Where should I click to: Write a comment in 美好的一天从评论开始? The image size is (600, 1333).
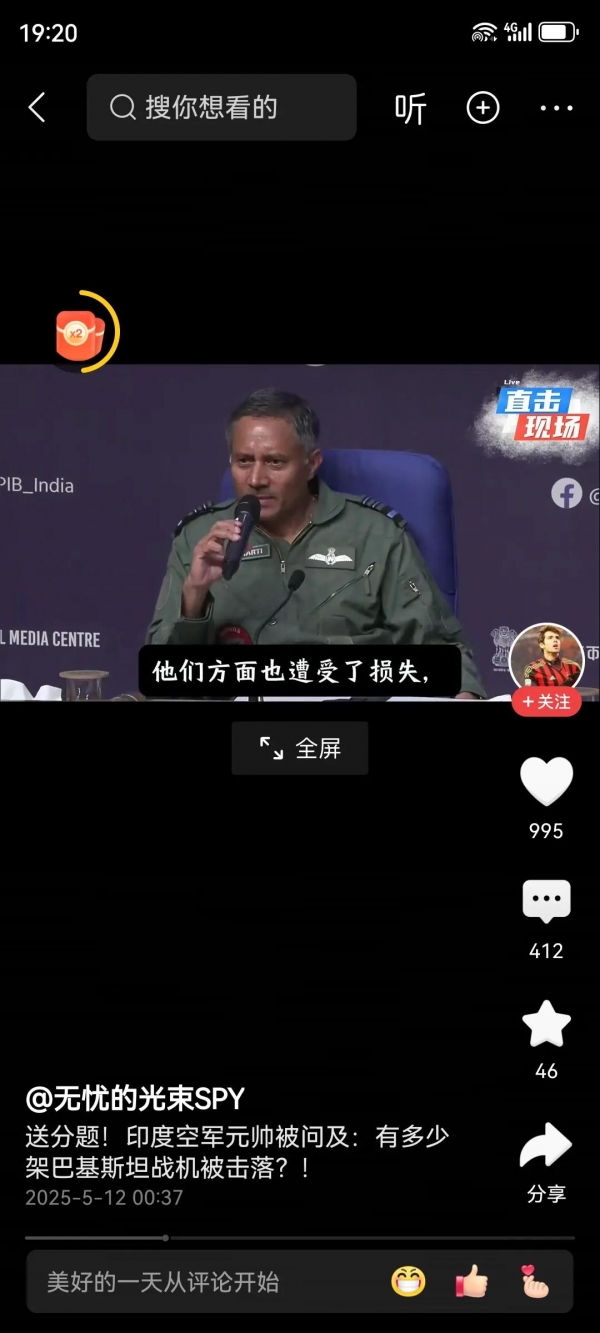click(200, 1282)
